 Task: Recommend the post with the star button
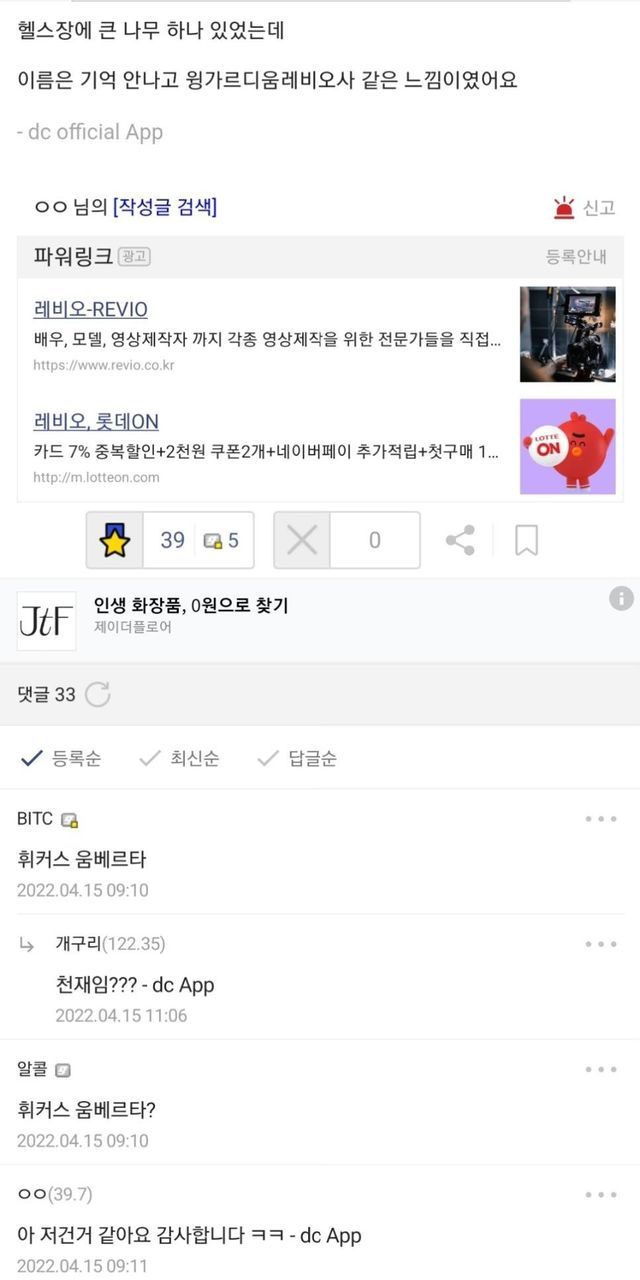click(115, 540)
